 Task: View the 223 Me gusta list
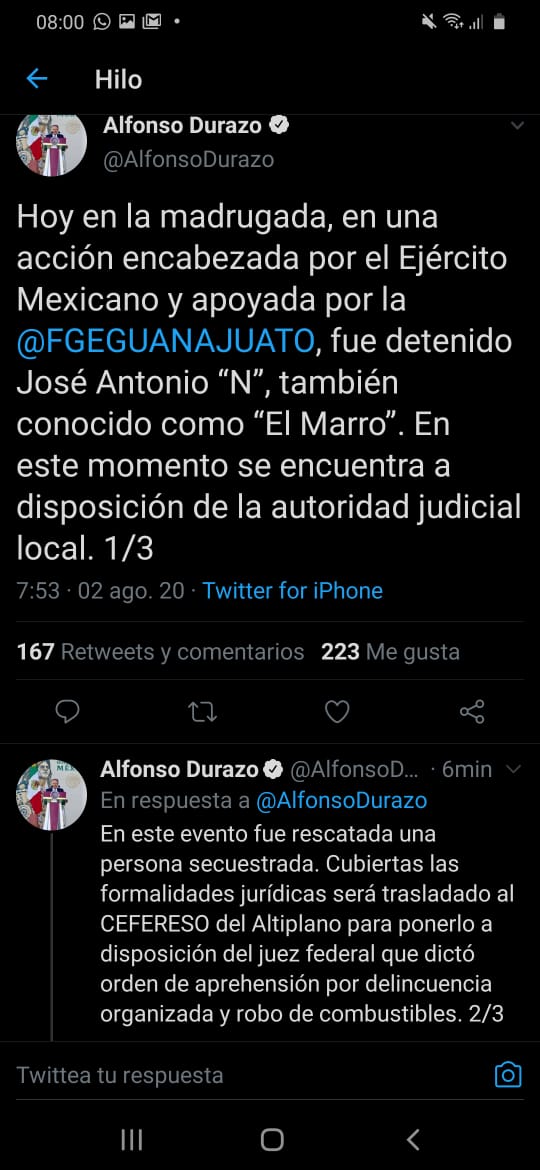390,651
